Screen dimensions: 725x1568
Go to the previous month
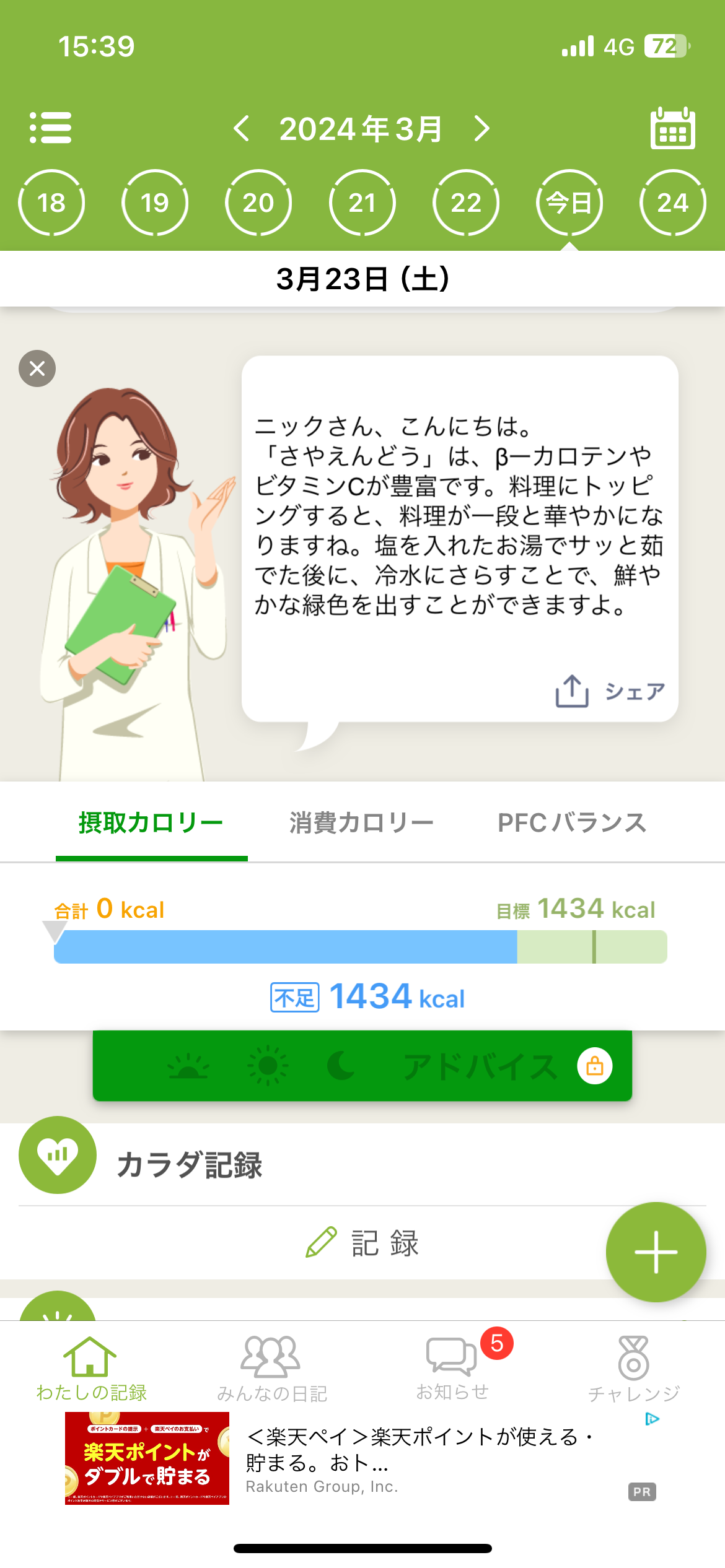pyautogui.click(x=242, y=129)
